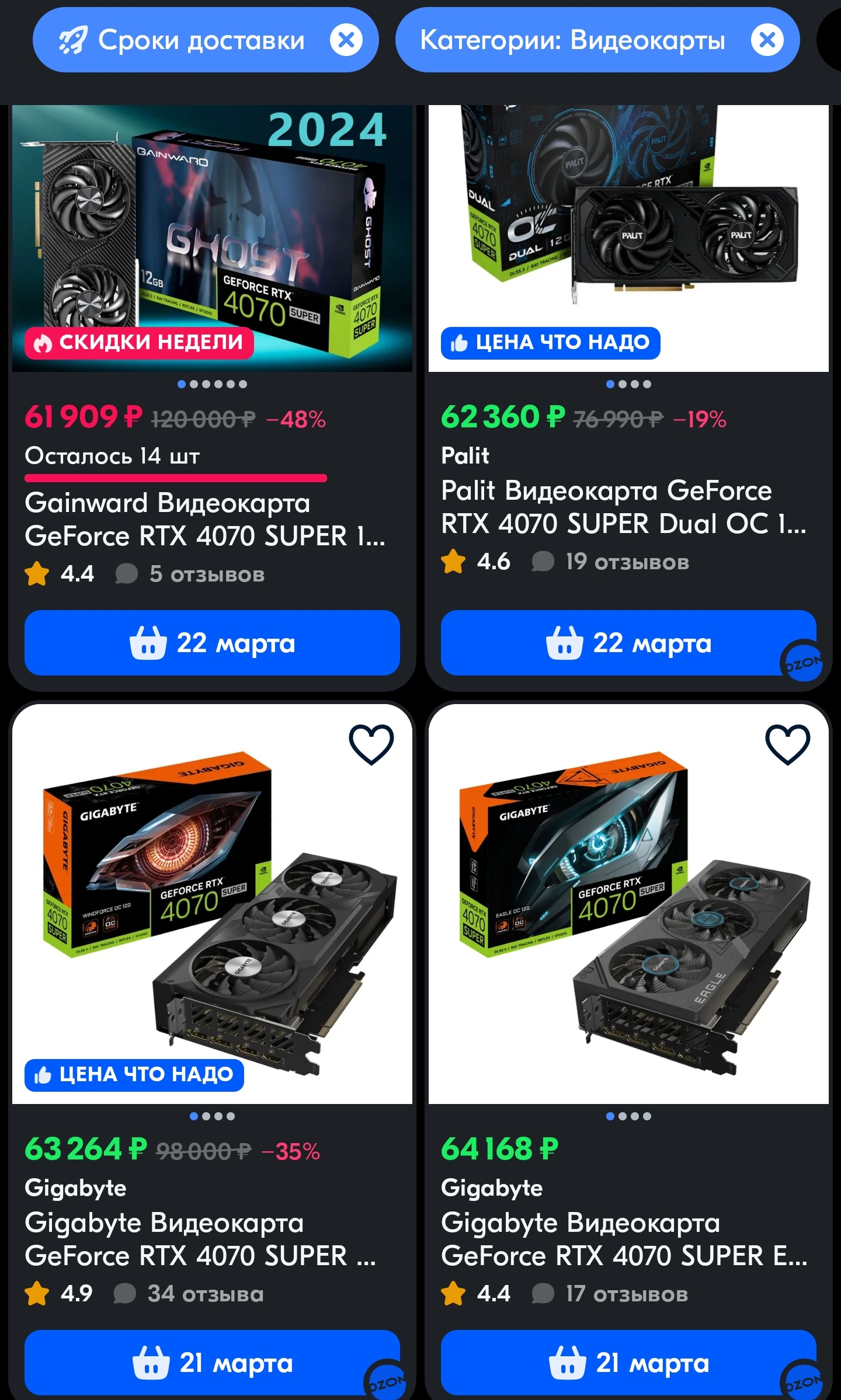Viewport: 841px width, 1400px height.
Task: Add the Palit card to cart for 62 360 ₽
Action: [x=628, y=643]
